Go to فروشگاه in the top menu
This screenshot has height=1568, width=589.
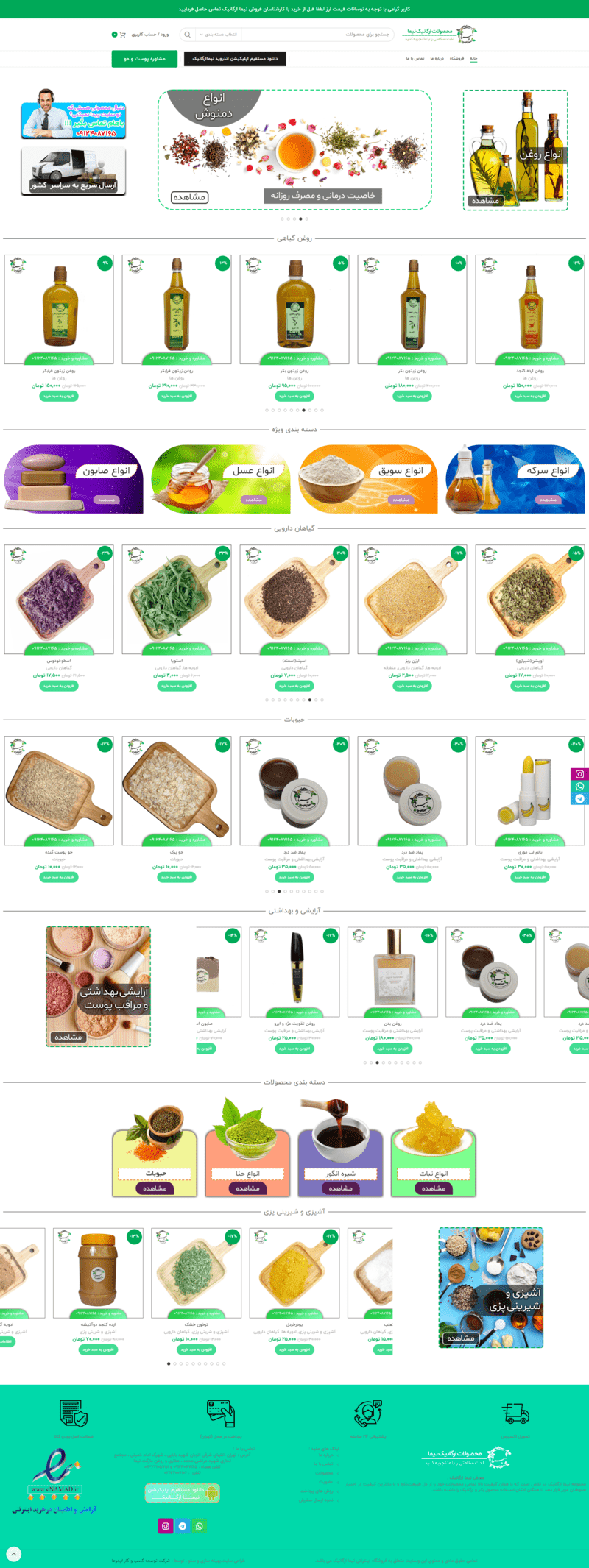tap(456, 58)
